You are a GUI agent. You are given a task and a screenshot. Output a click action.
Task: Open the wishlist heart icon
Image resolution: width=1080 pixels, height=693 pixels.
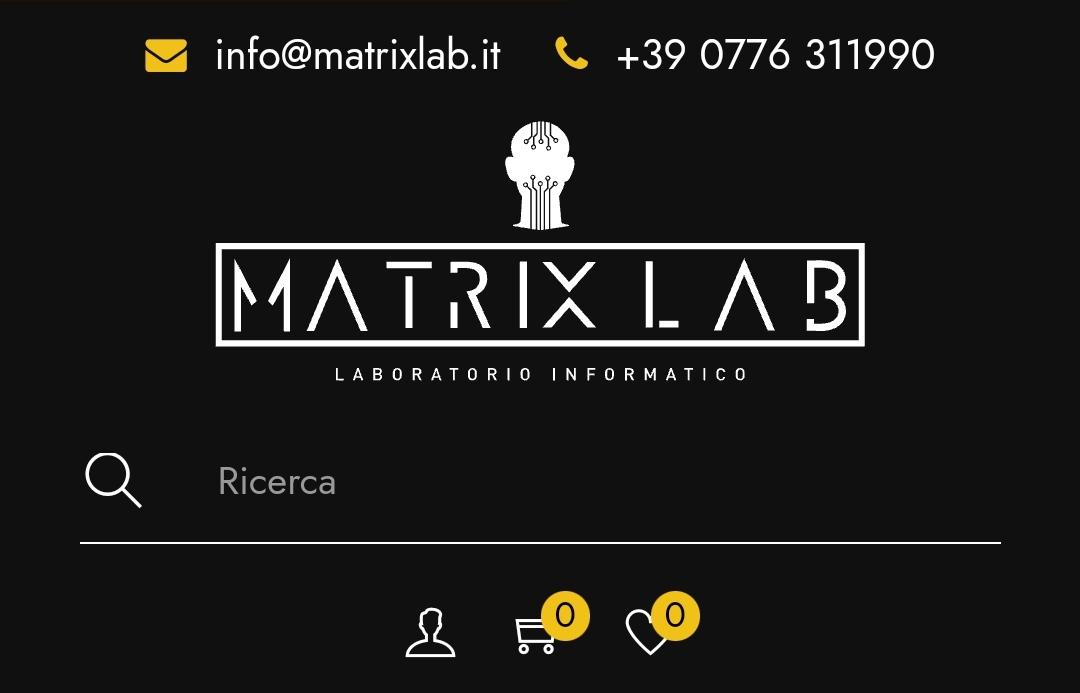647,633
